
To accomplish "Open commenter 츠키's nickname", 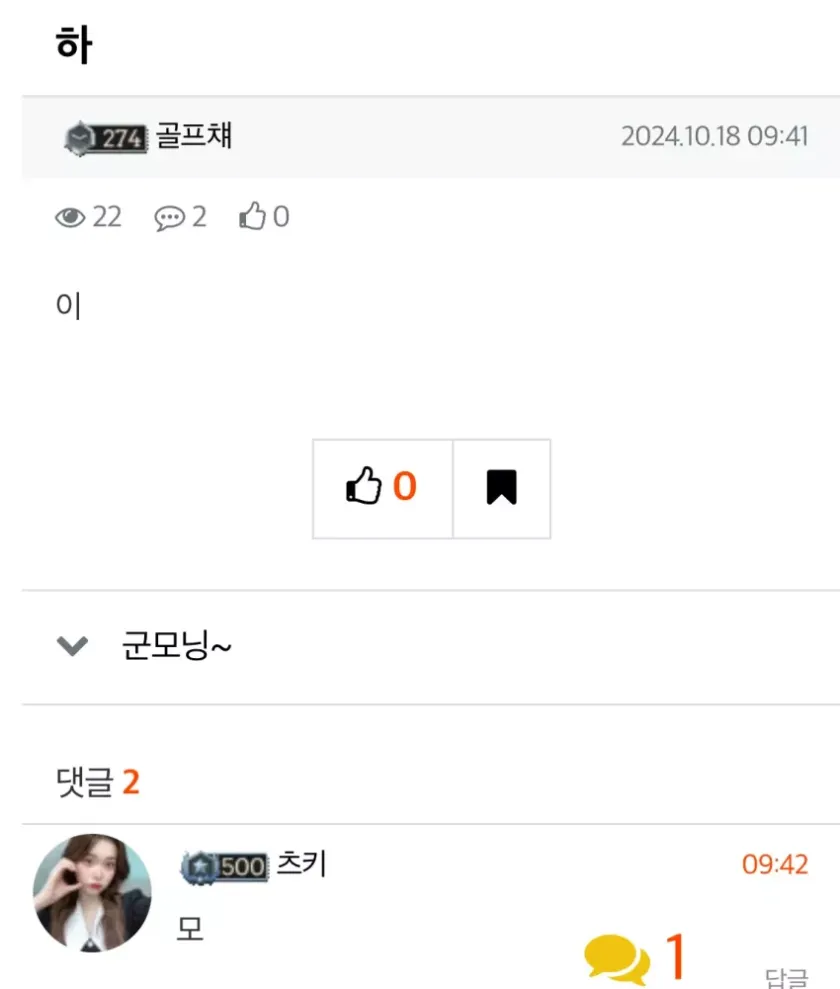I will [301, 864].
